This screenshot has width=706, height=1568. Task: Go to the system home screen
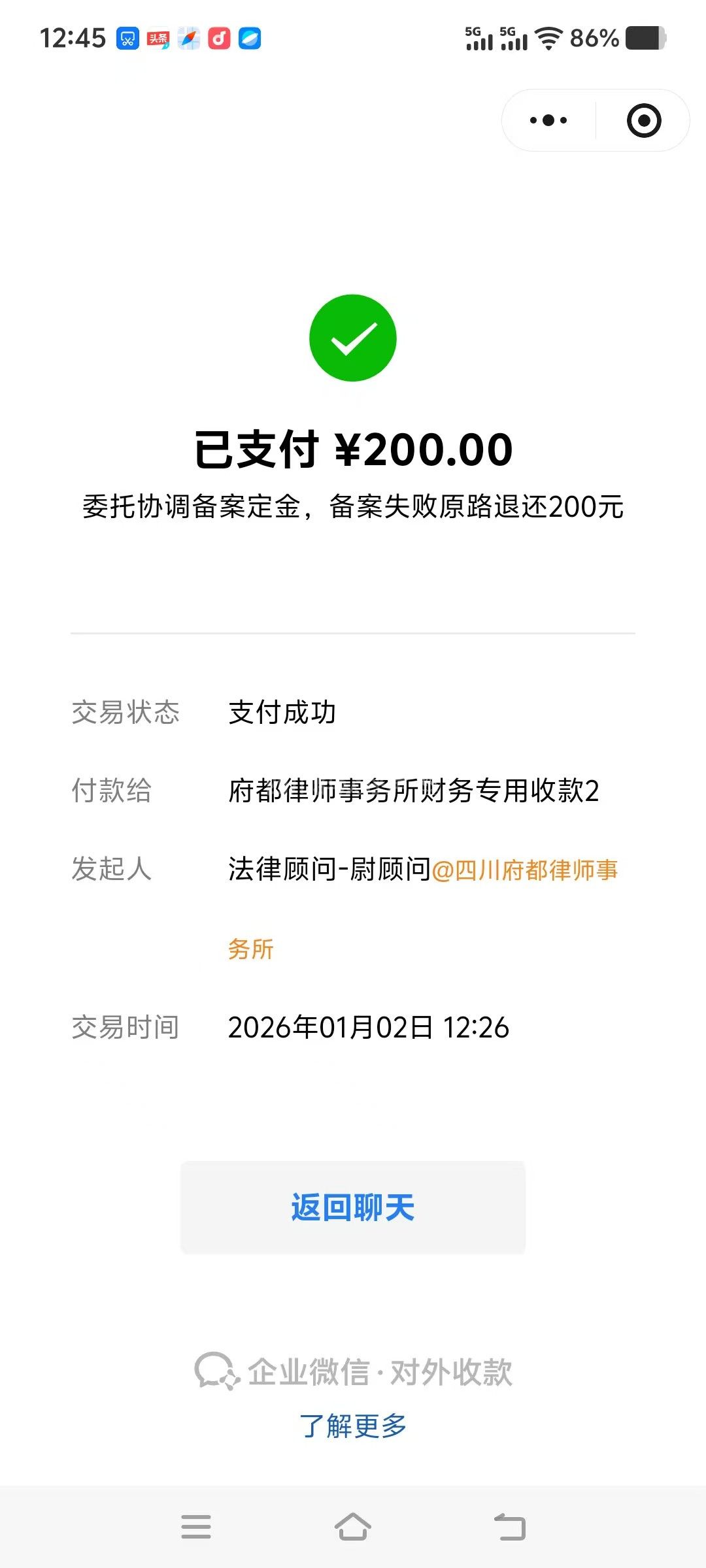(353, 1527)
